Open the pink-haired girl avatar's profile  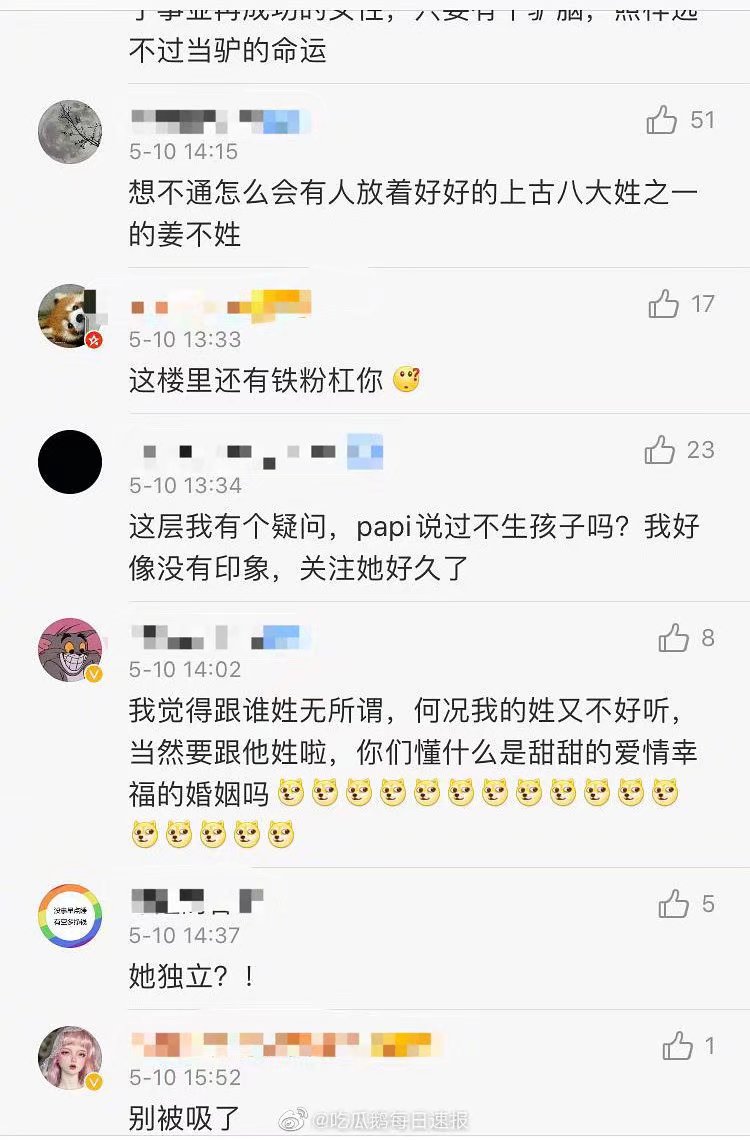70,1057
